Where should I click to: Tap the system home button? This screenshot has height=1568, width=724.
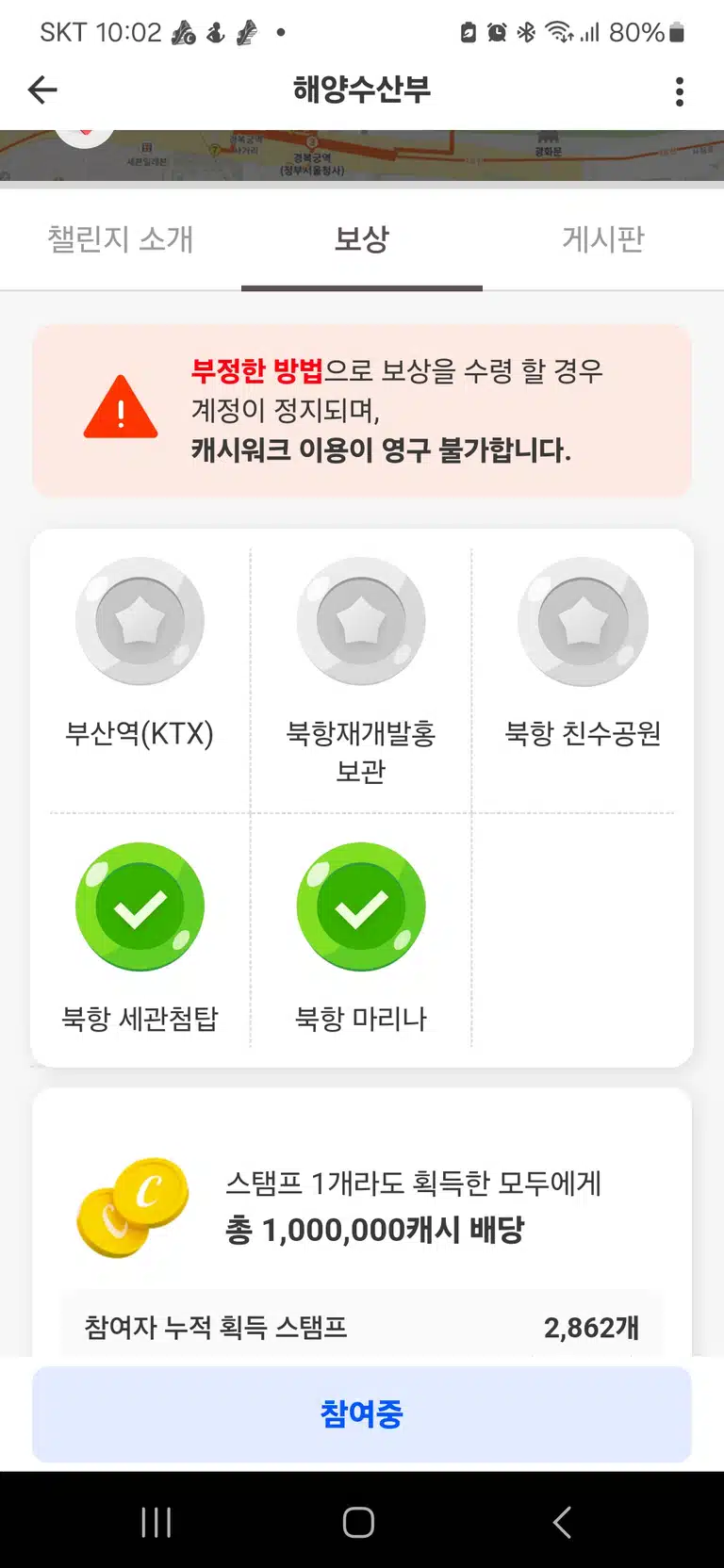click(358, 1522)
